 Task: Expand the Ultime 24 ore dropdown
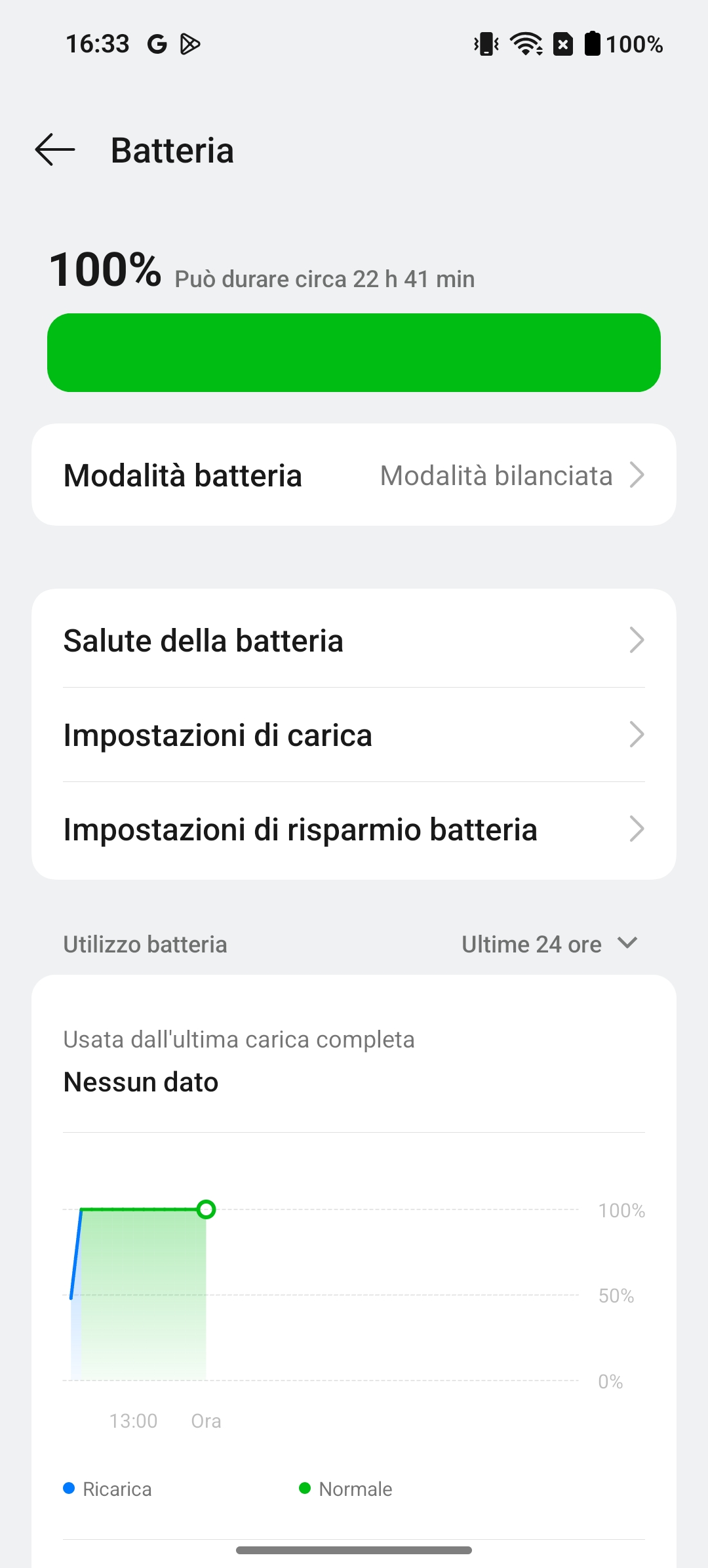coord(550,944)
